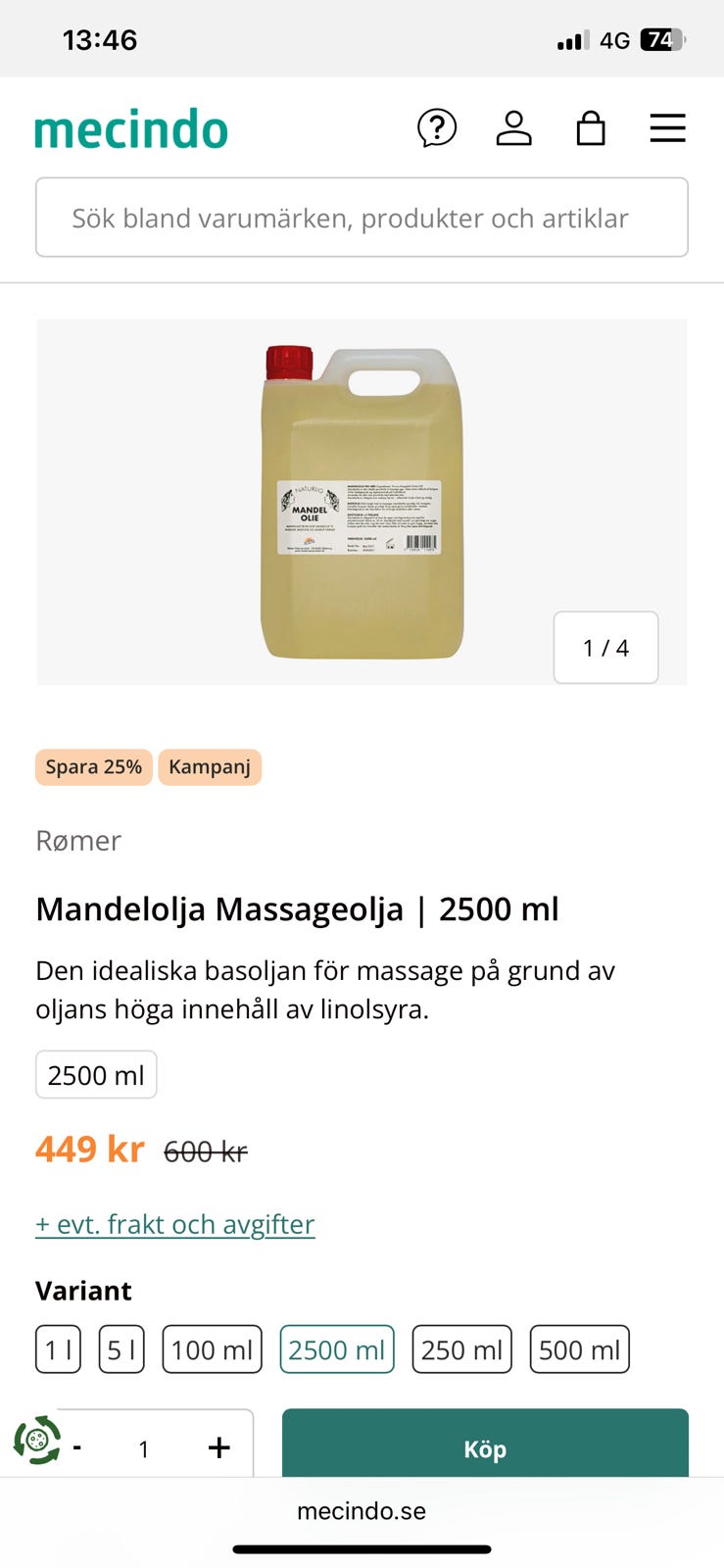Select the 2500 ml variant option

point(337,1349)
